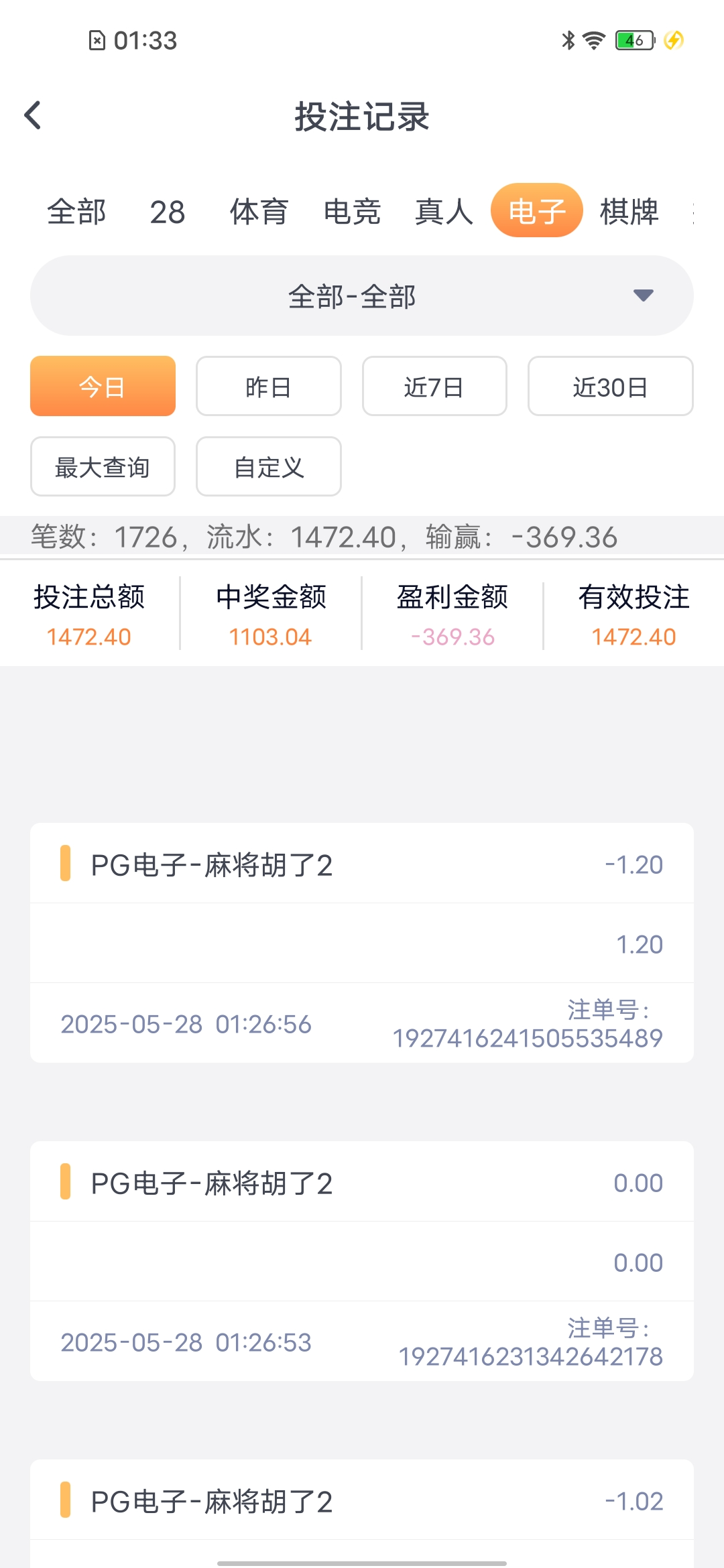View the bet record from 01:26:53

pos(362,1260)
